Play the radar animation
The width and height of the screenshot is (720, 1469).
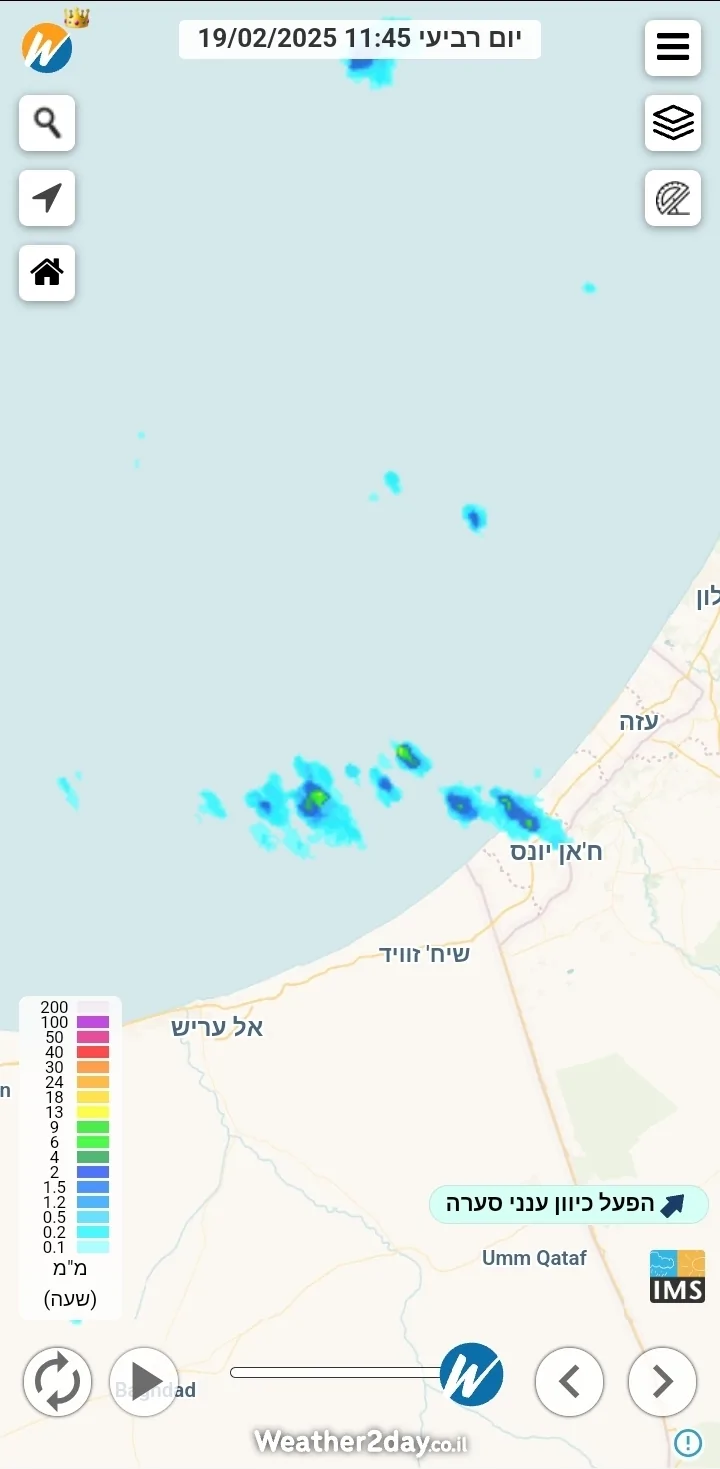click(144, 1381)
